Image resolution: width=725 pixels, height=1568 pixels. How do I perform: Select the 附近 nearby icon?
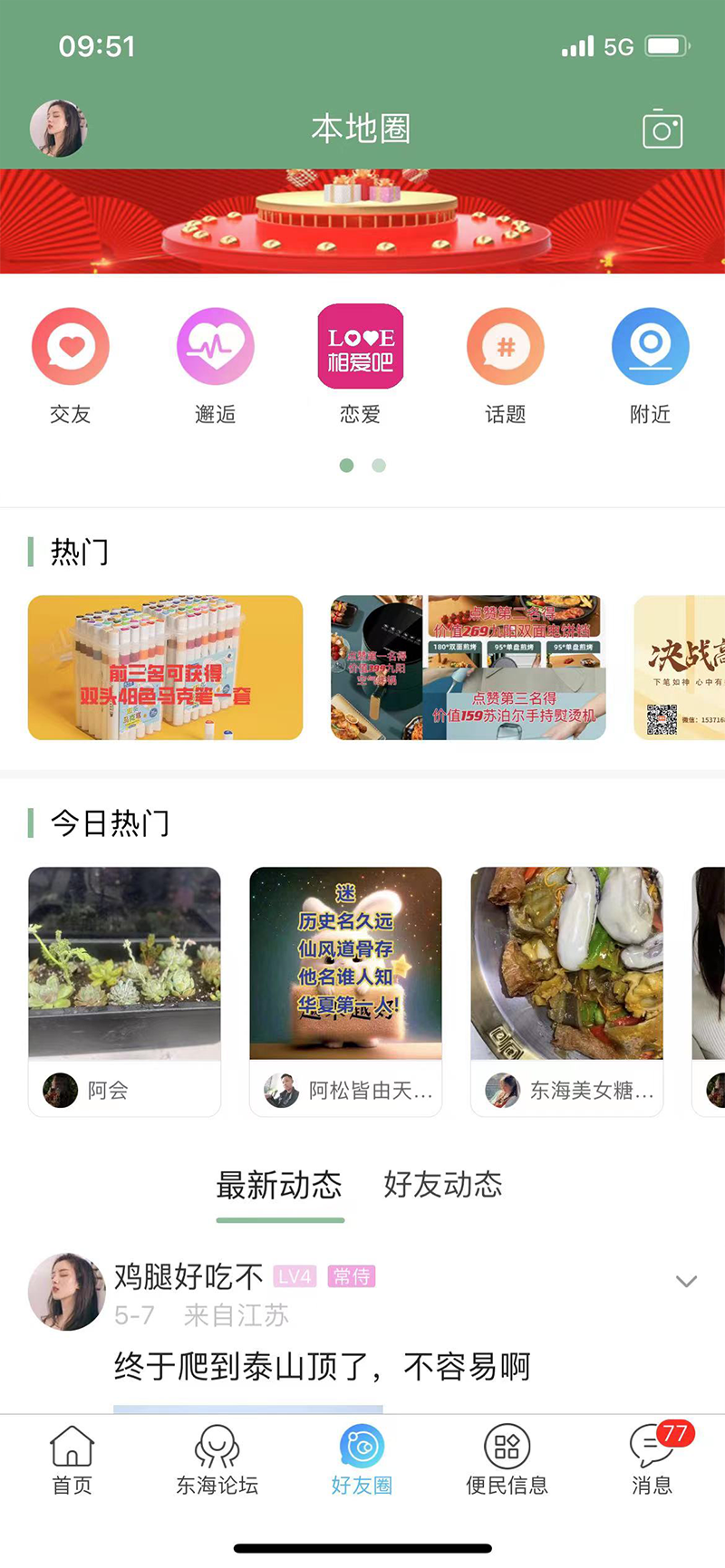coord(651,346)
